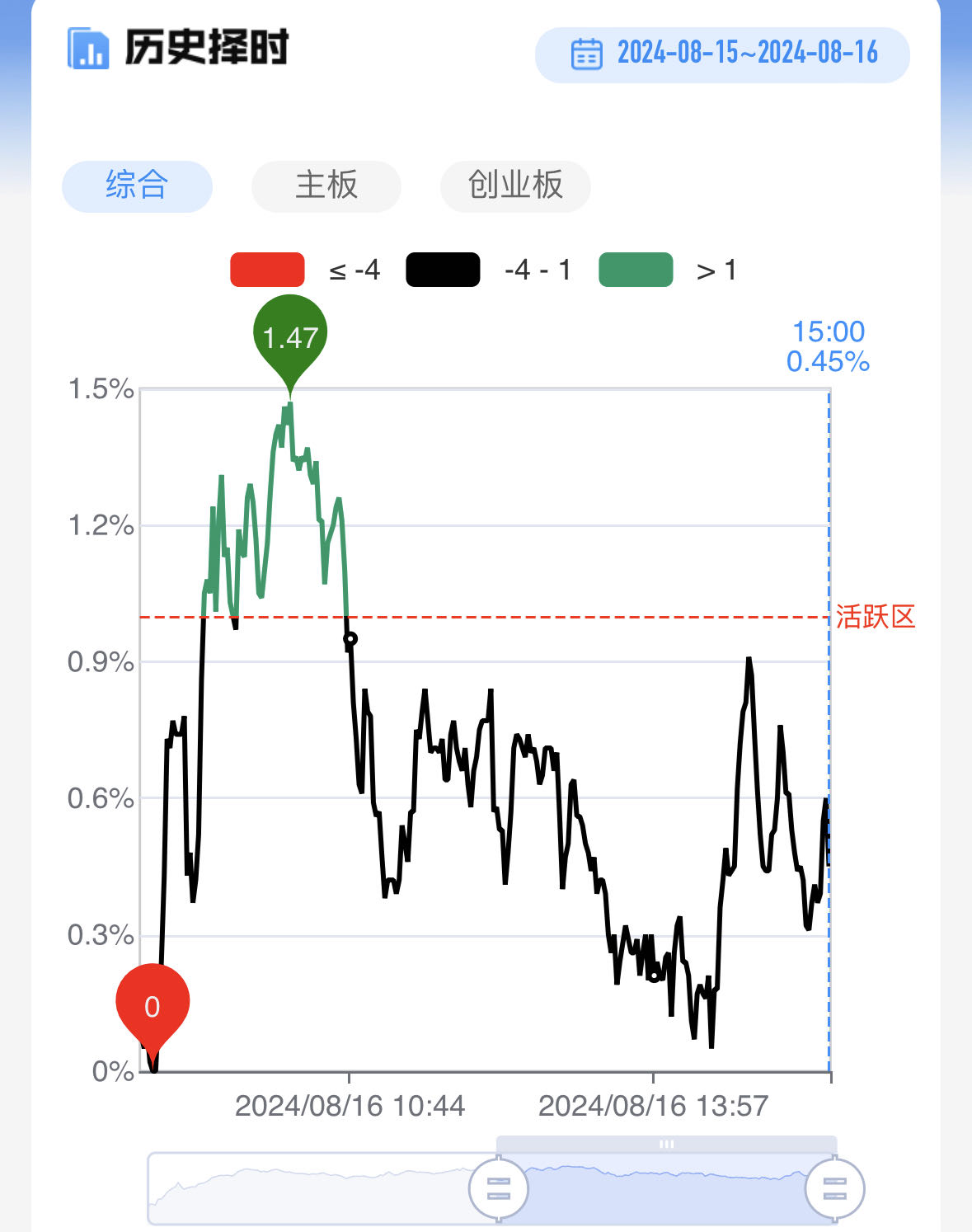Viewport: 972px width, 1232px height.
Task: Select the 综合 tab
Action: click(x=137, y=186)
